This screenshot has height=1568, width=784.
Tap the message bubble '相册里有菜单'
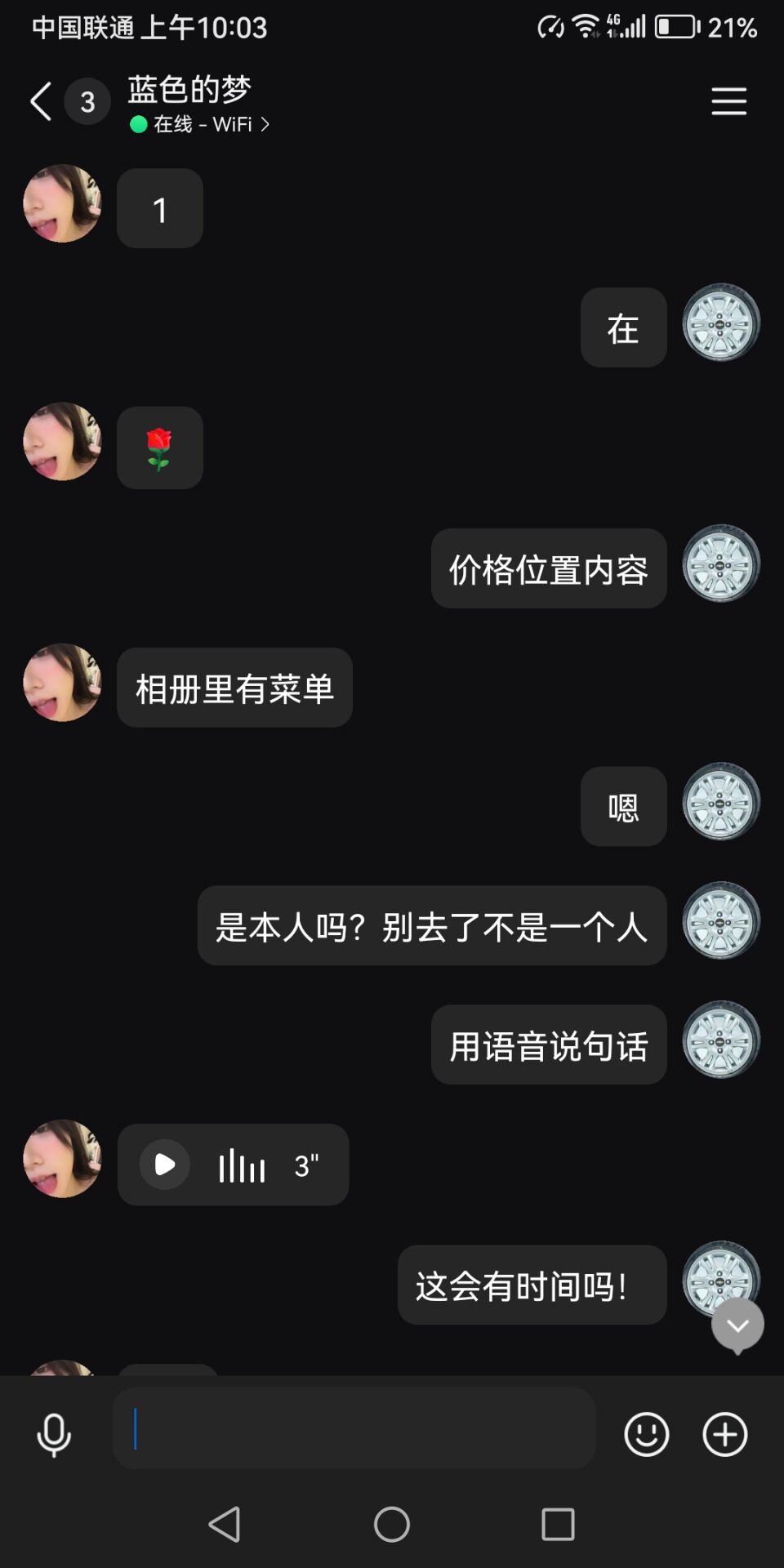(234, 688)
